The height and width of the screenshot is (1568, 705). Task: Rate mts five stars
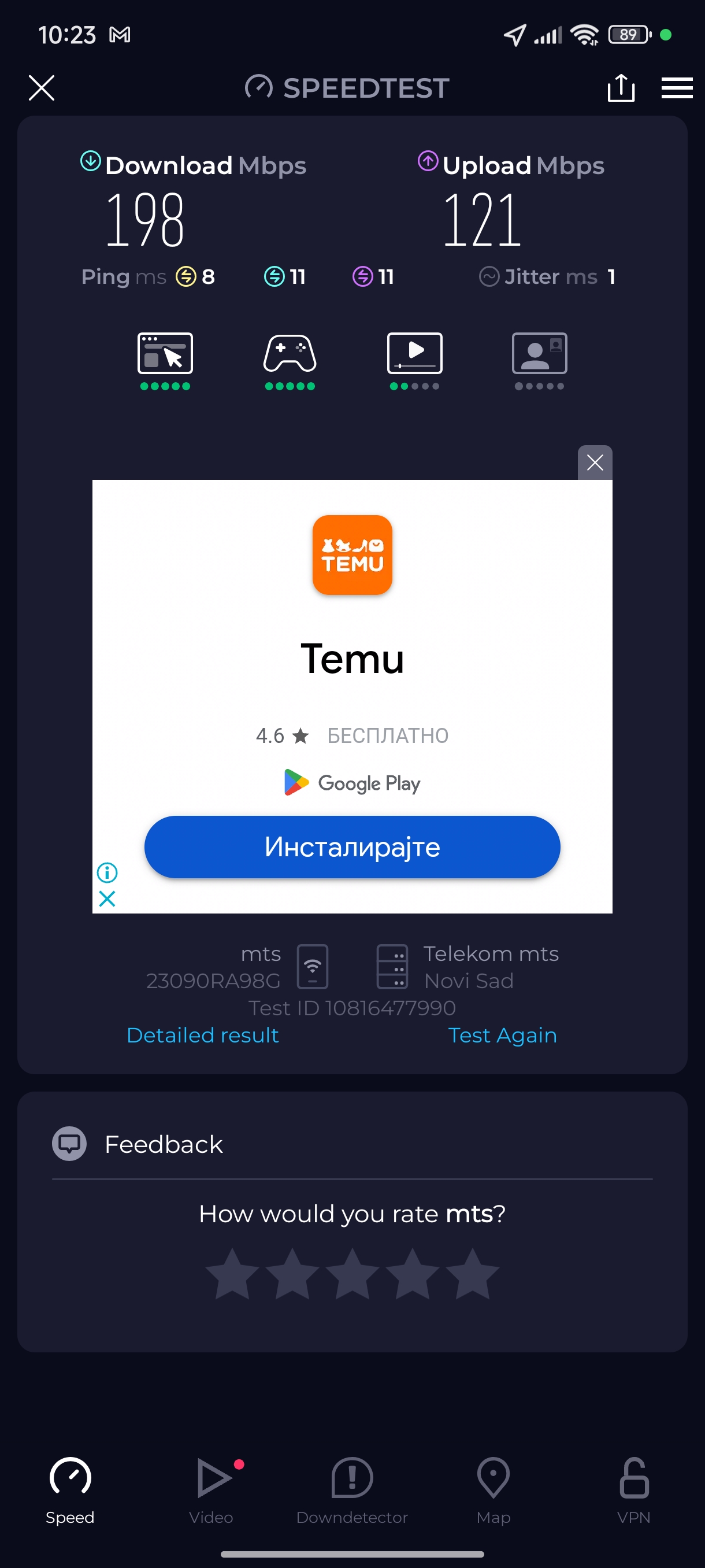pos(472,1273)
